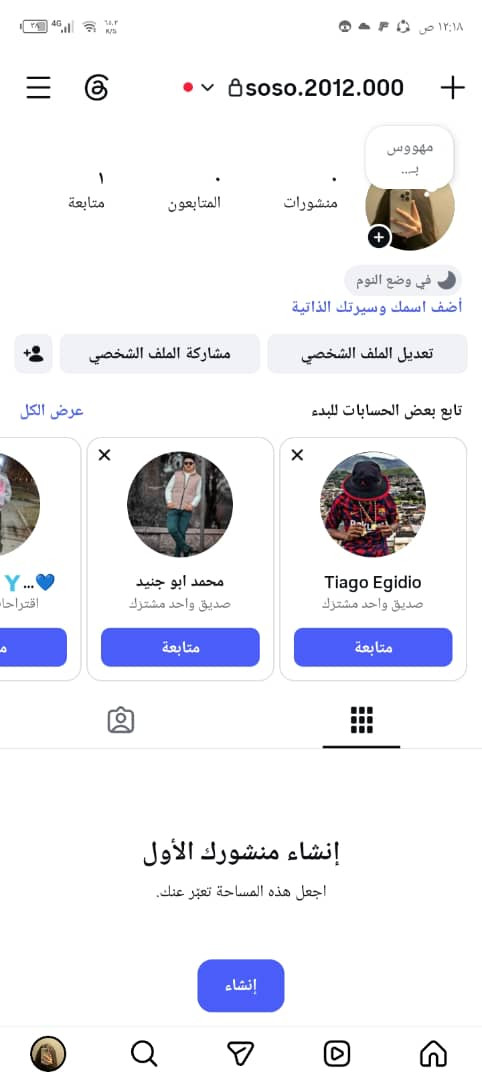
Task: Open the search tab
Action: [144, 1054]
